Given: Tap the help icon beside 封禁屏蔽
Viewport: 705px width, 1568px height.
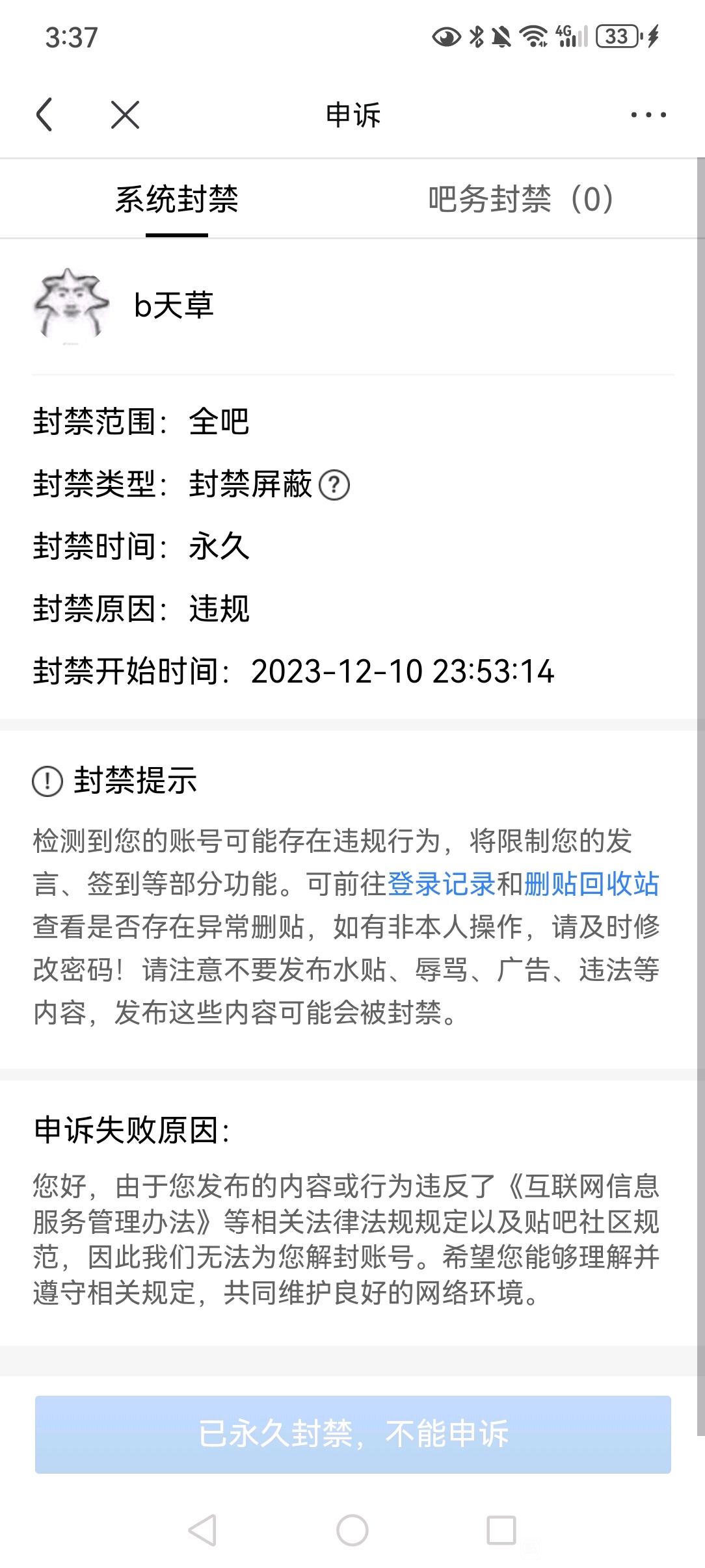Looking at the screenshot, I should coord(335,485).
